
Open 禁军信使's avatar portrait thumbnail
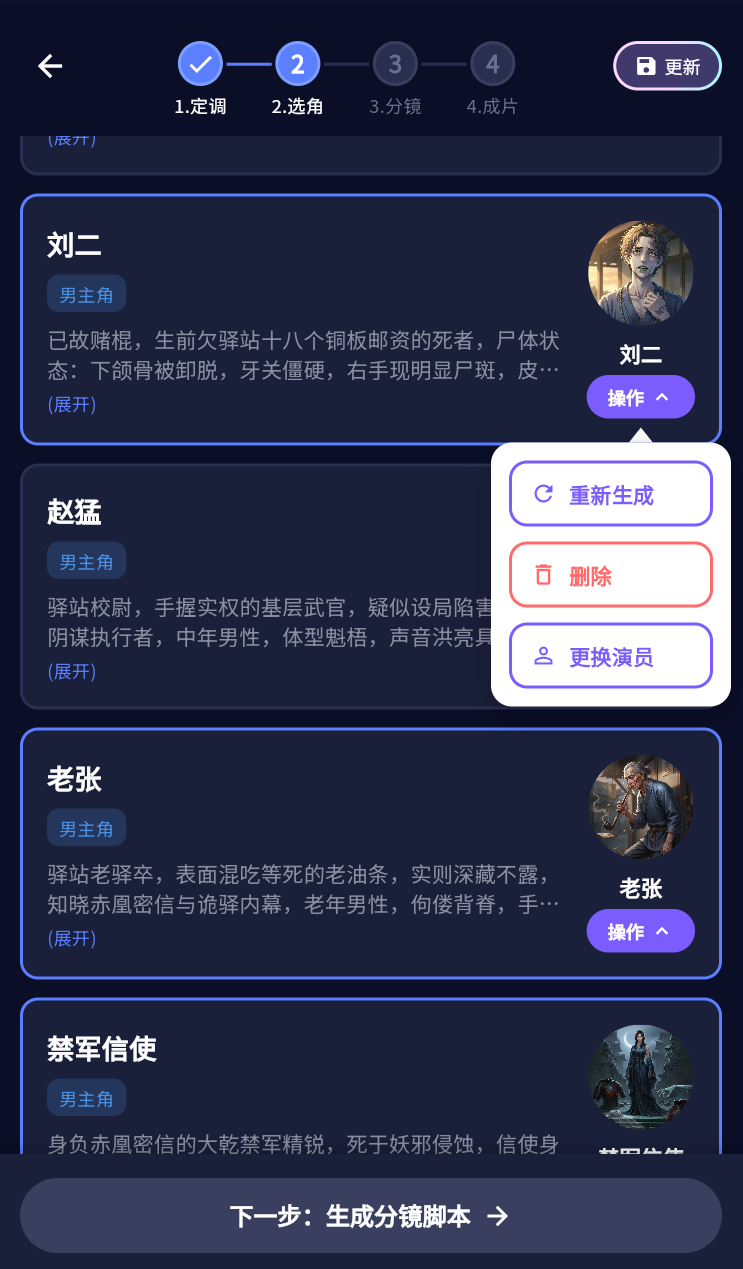pos(640,1077)
